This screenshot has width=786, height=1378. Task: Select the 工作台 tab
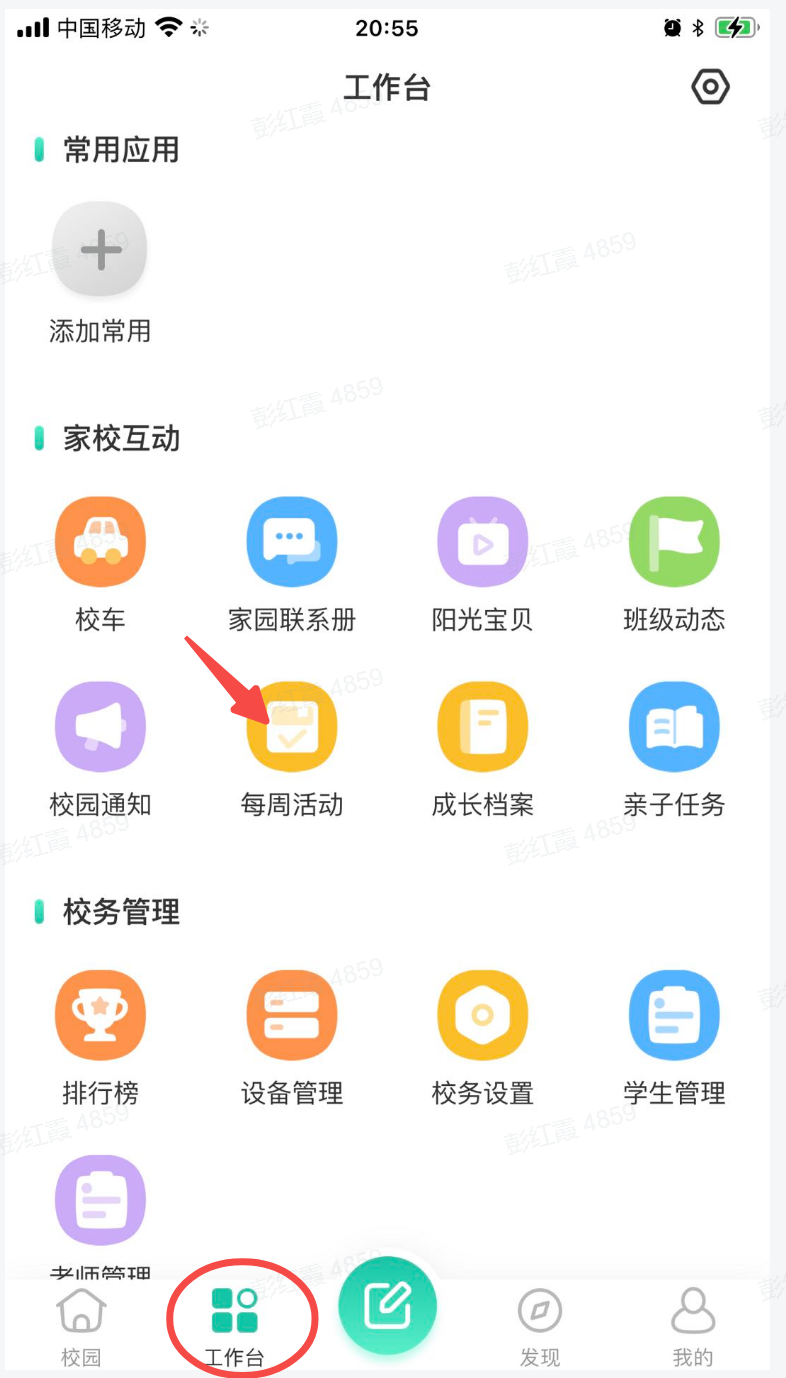coord(235,1326)
